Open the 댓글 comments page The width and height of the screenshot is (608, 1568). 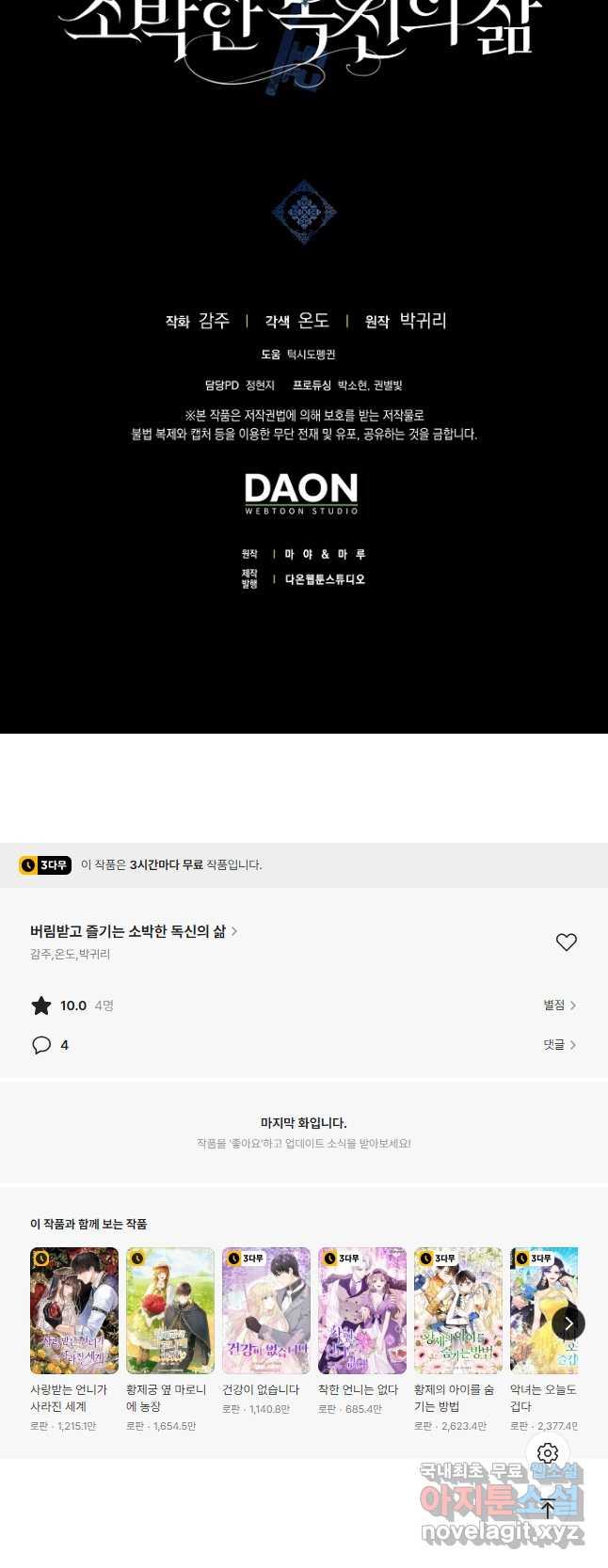point(559,1045)
